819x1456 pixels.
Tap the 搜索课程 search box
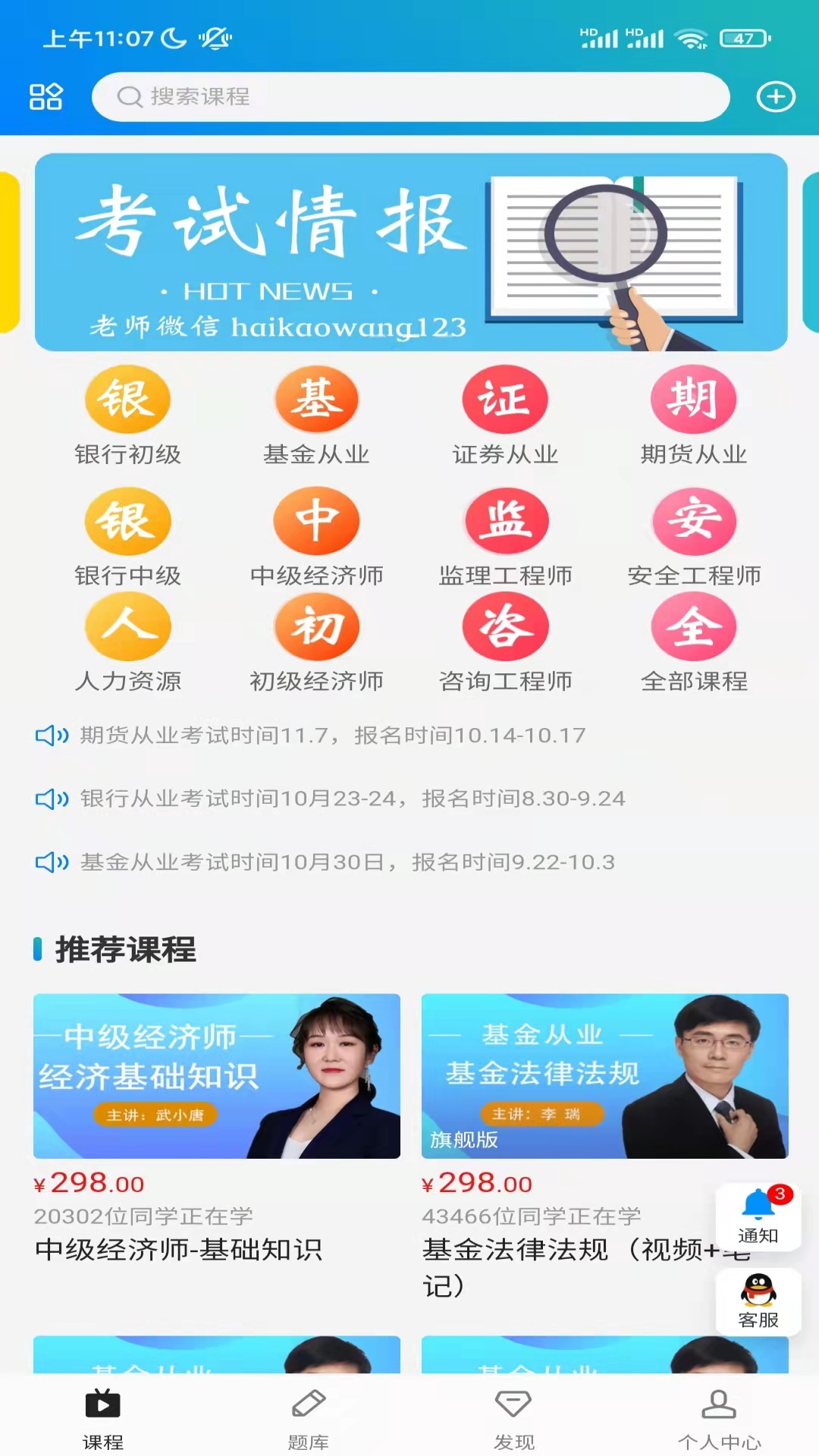coord(409,97)
